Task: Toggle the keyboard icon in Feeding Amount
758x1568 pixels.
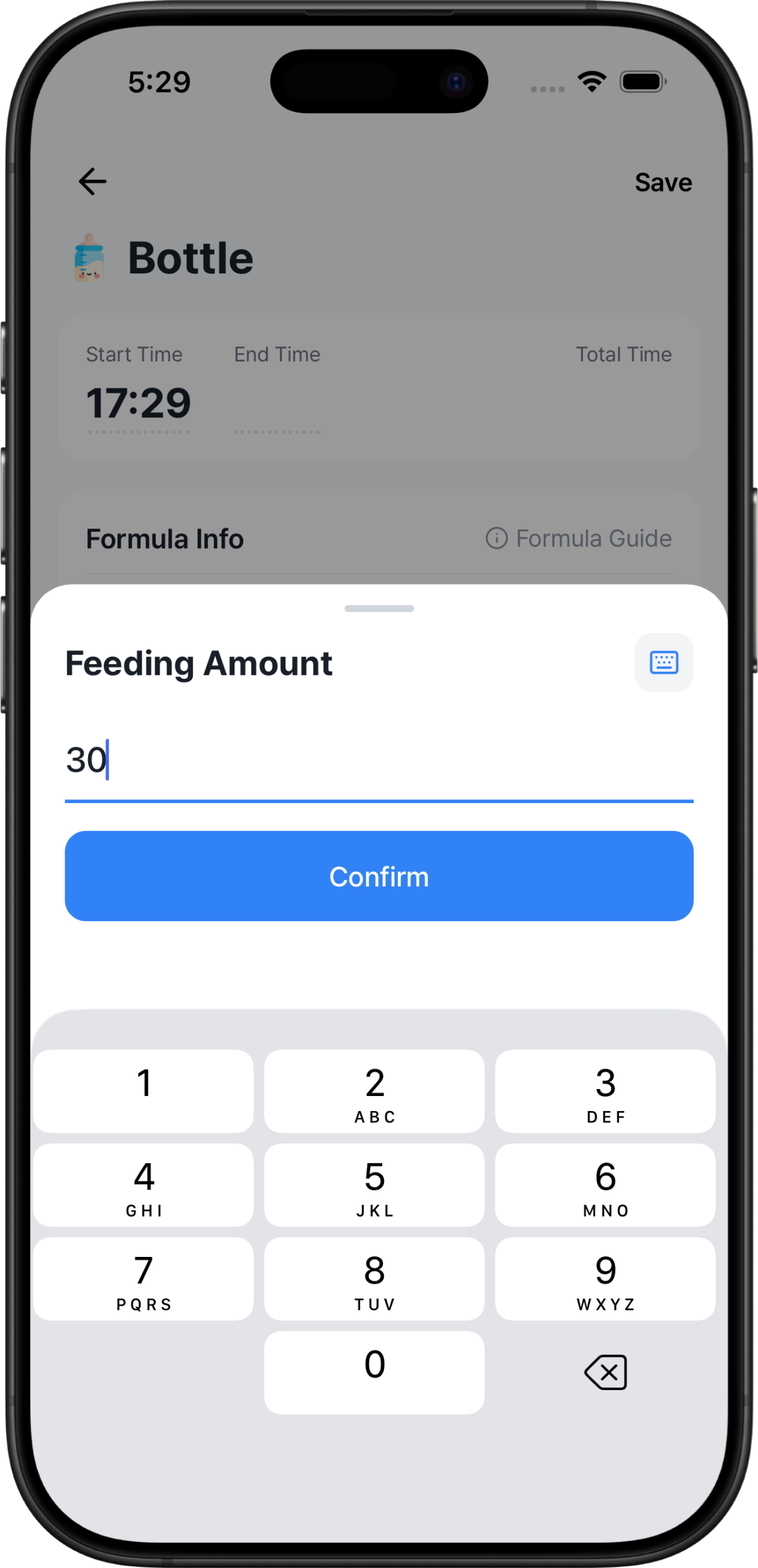Action: (664, 662)
